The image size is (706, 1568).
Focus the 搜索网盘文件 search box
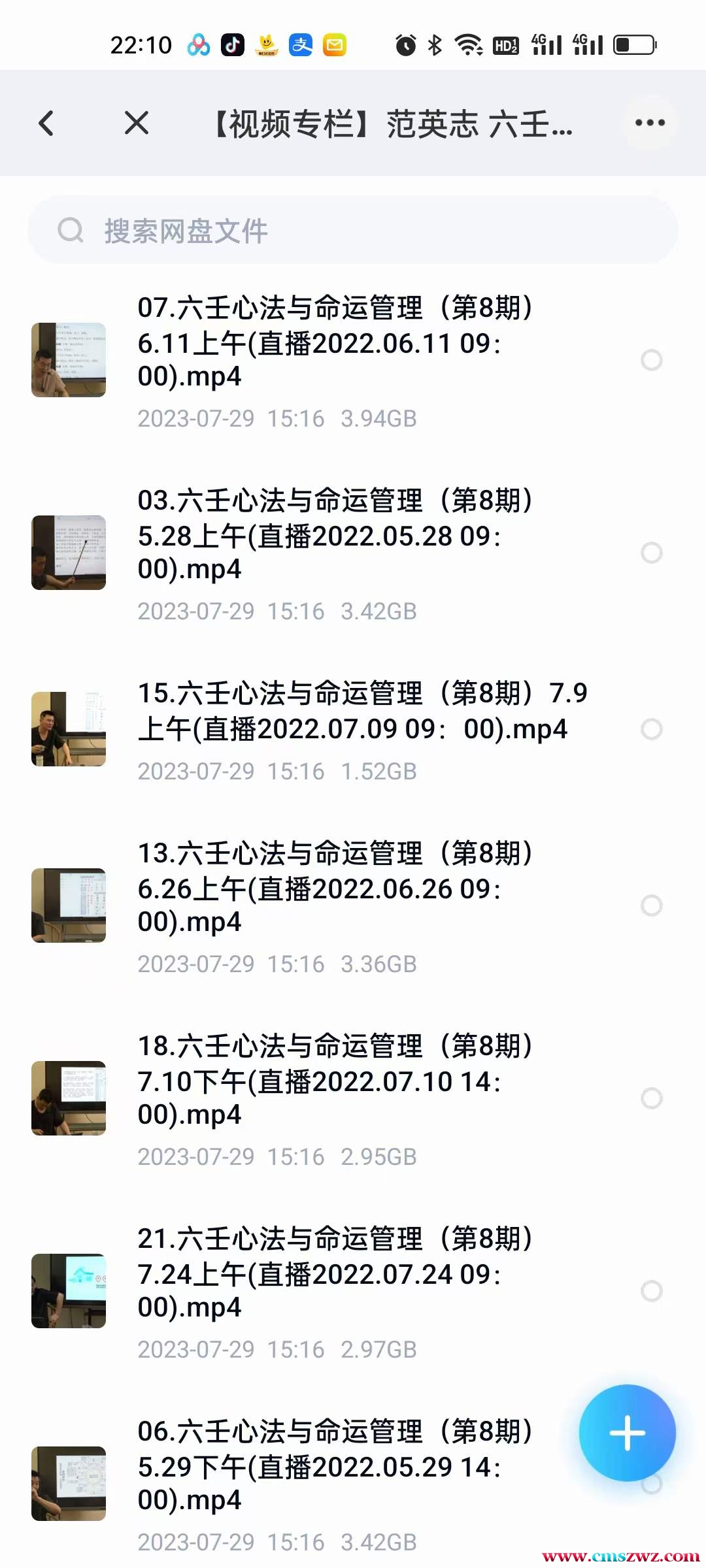click(353, 231)
